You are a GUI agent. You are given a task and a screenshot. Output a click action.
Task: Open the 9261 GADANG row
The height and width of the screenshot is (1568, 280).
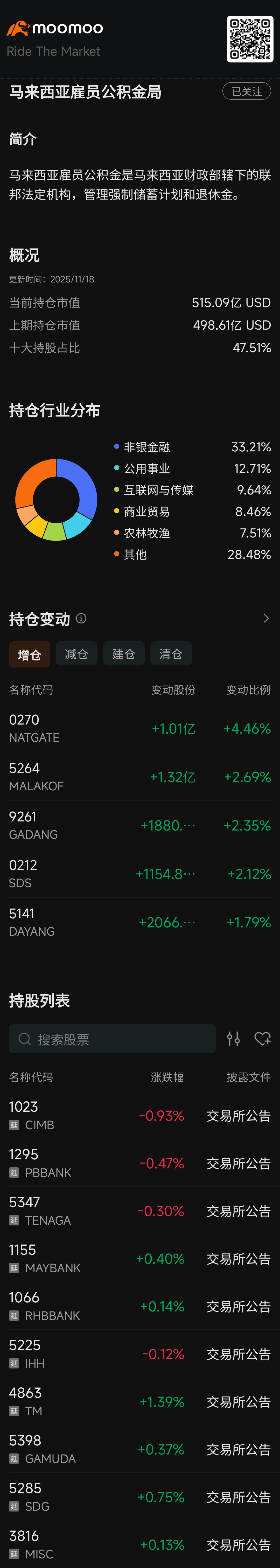140,825
